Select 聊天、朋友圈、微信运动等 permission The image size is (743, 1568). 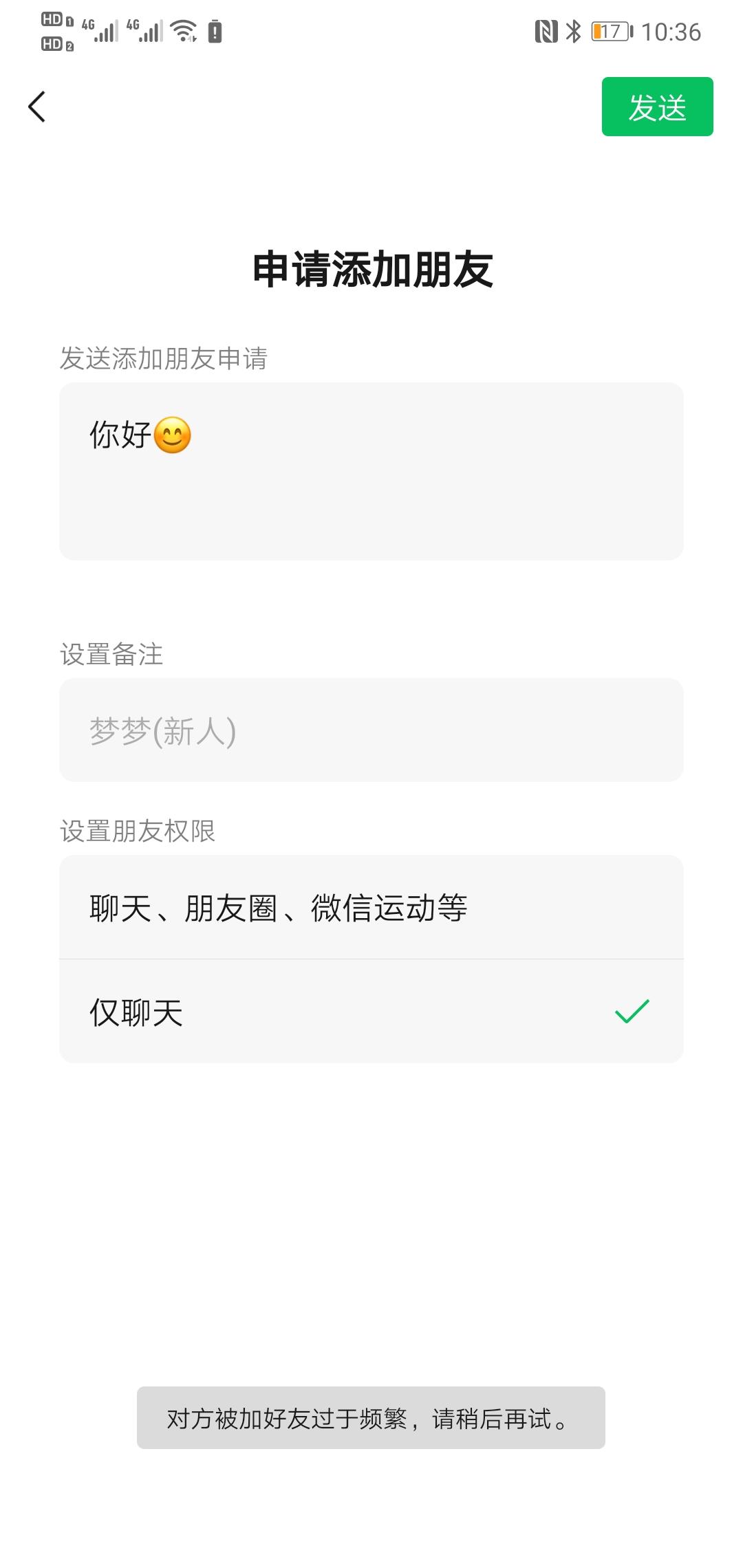tap(371, 908)
